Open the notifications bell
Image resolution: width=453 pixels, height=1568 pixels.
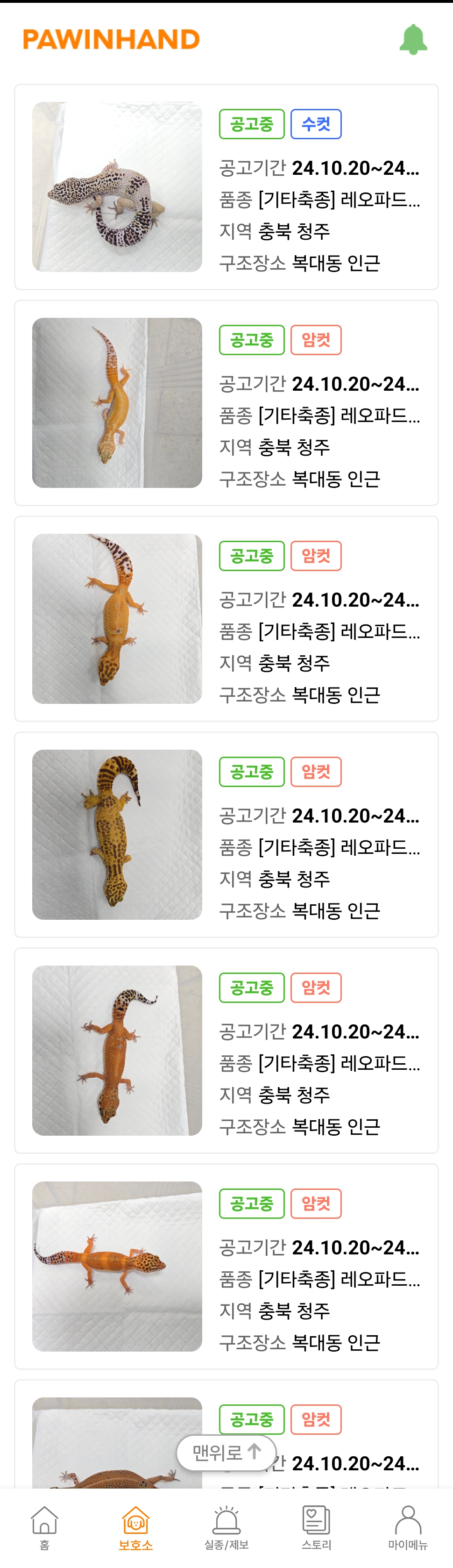coord(413,40)
